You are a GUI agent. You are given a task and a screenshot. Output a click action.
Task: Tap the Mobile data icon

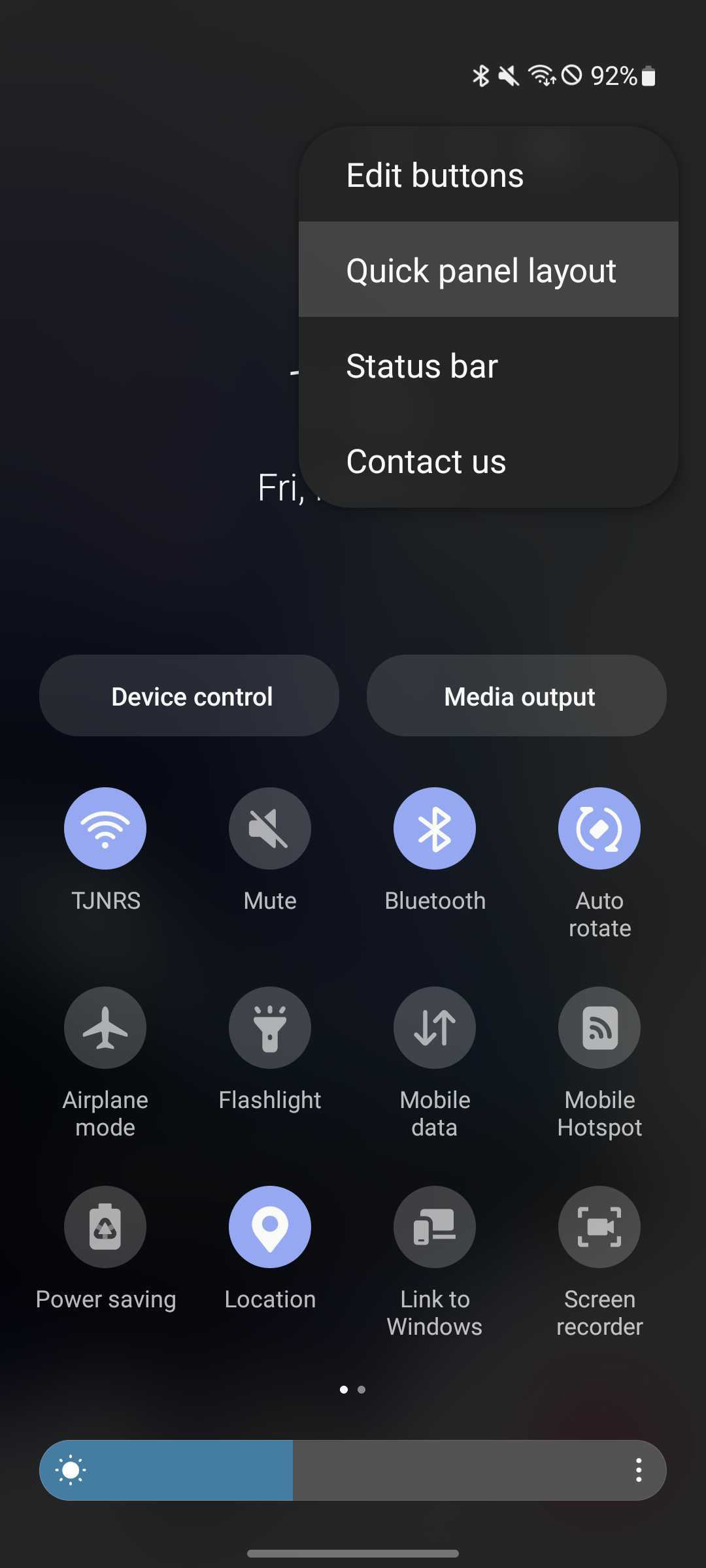[x=434, y=1027]
